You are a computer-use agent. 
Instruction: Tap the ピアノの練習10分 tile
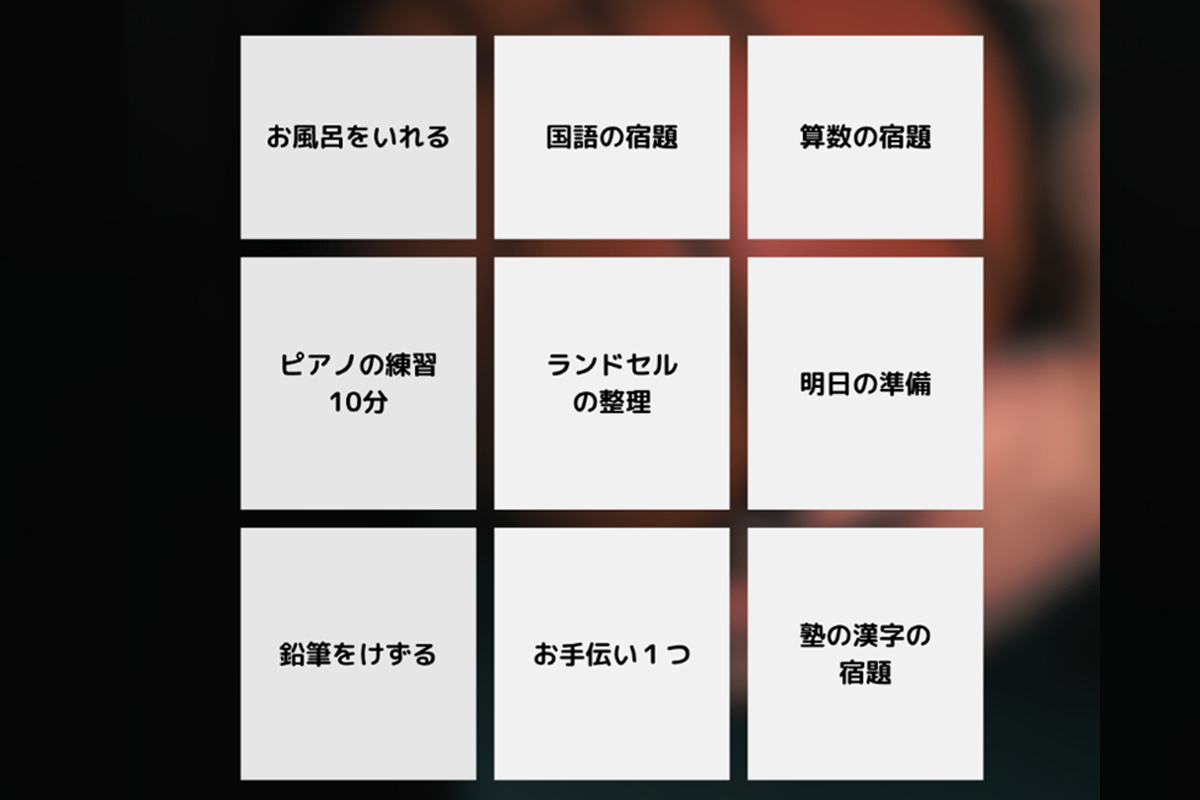tap(358, 383)
